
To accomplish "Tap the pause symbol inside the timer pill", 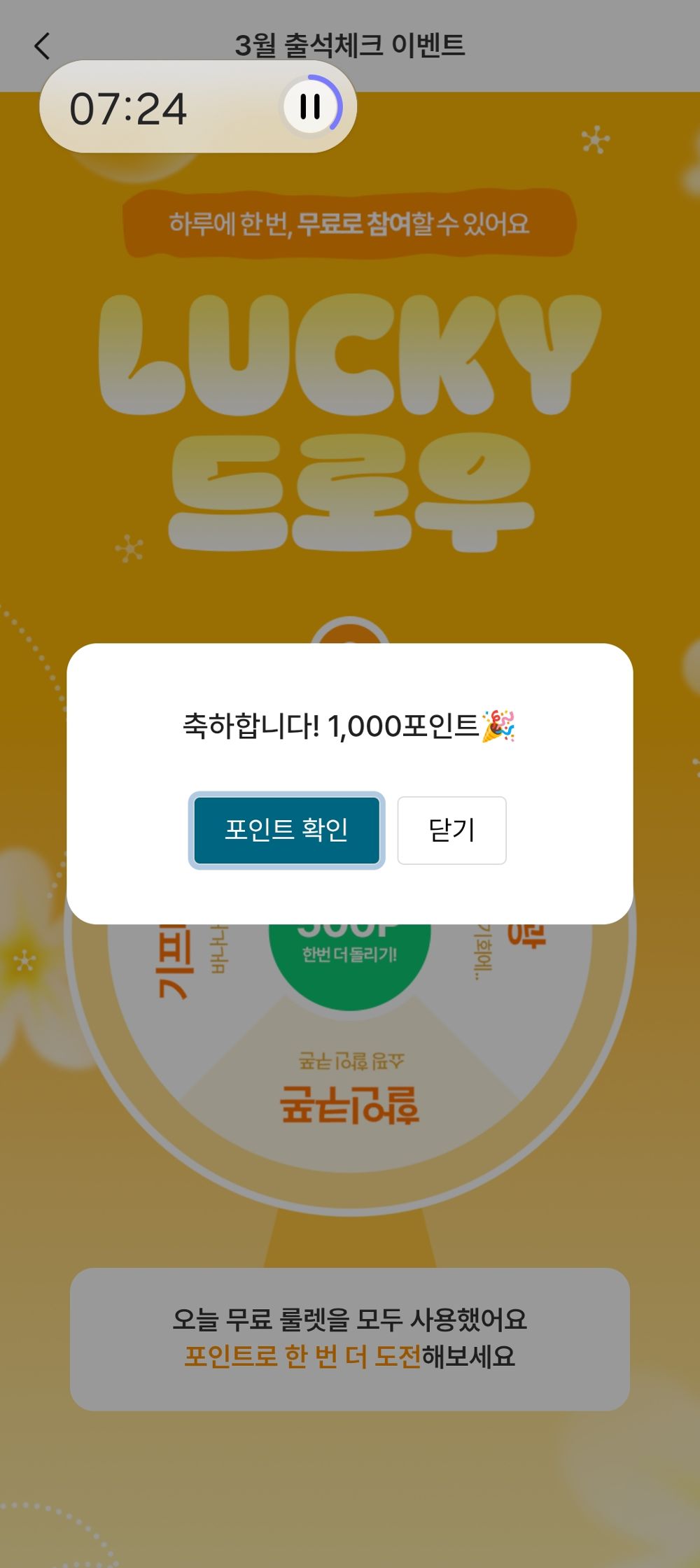I will click(310, 106).
